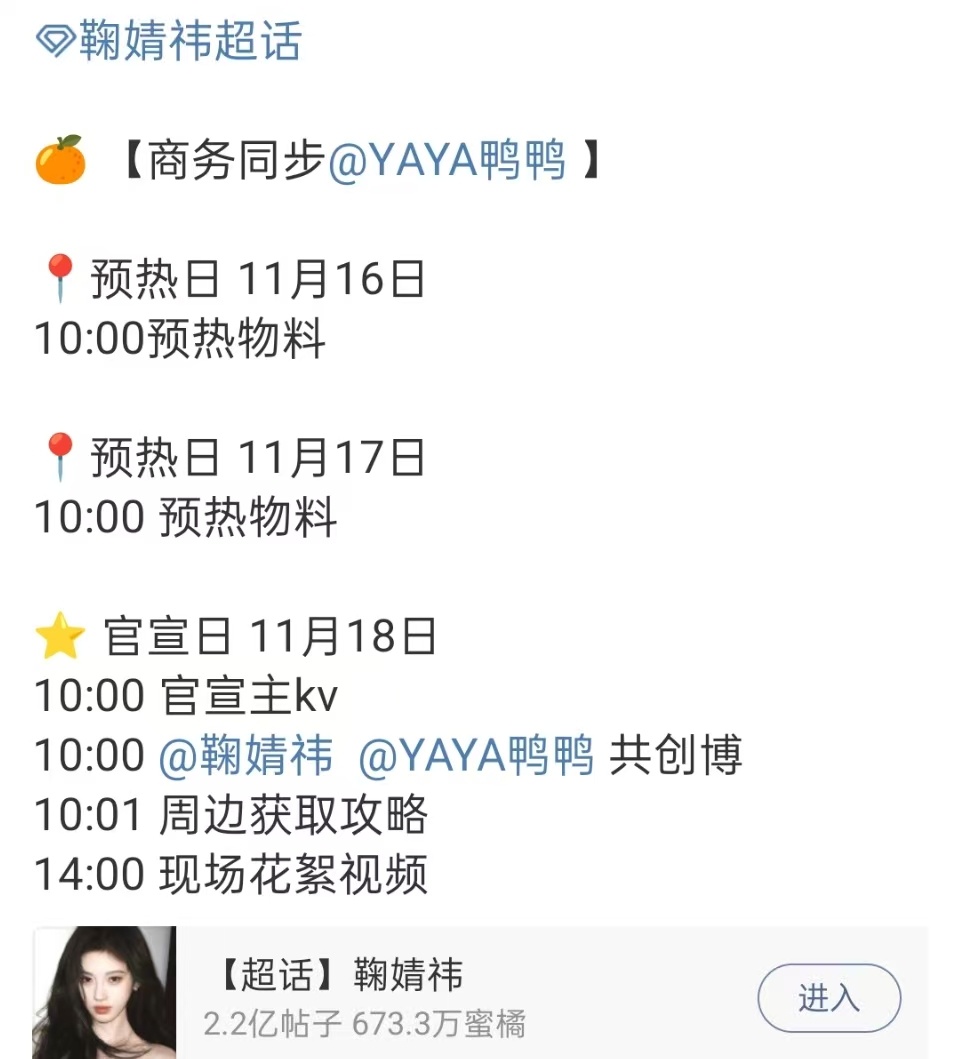Viewport: 960px width, 1059px height.
Task: Click the 10:01 周边获取攻略 schedule line
Action: point(230,818)
